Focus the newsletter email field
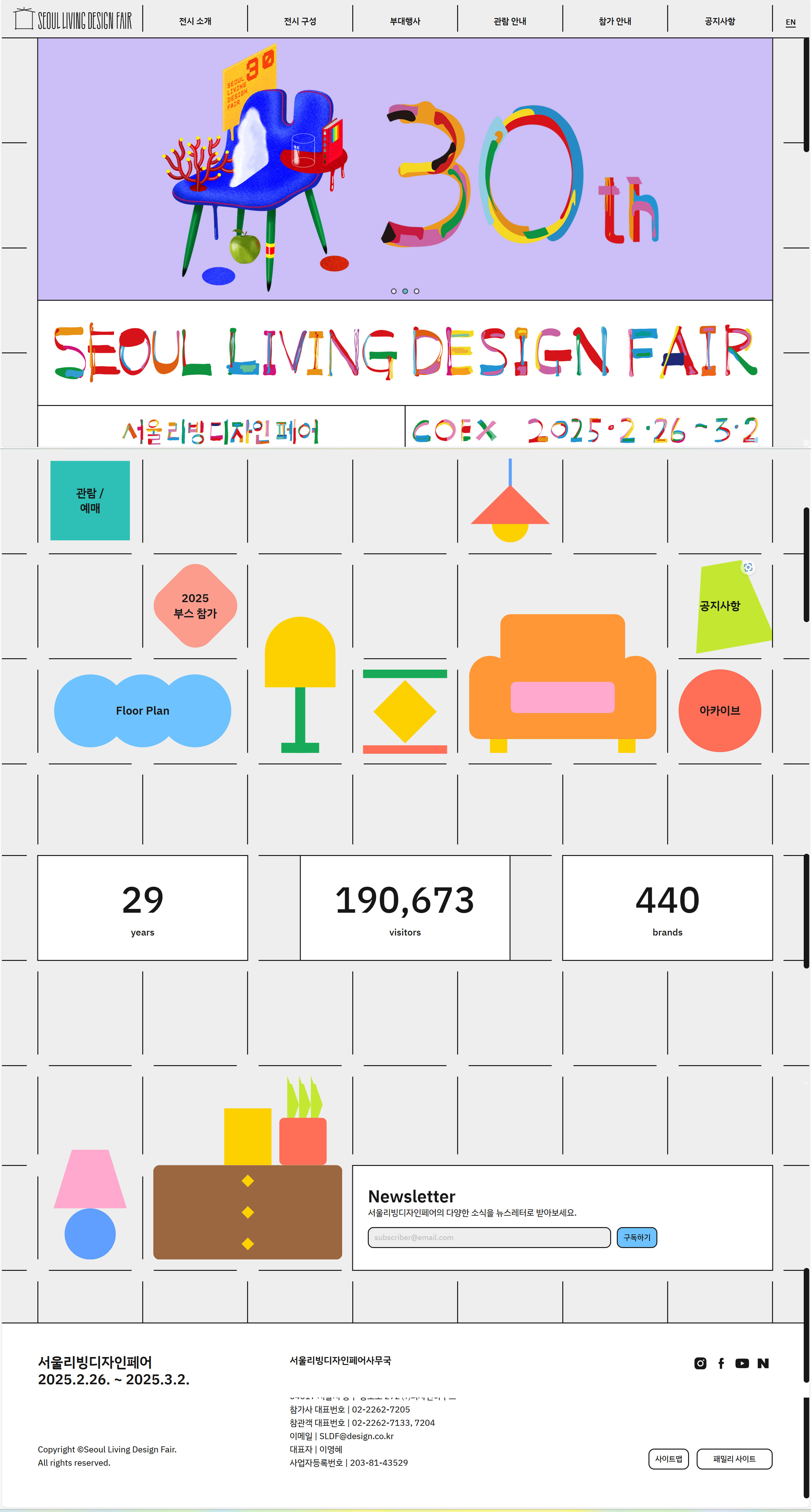811x1512 pixels. pos(489,1237)
